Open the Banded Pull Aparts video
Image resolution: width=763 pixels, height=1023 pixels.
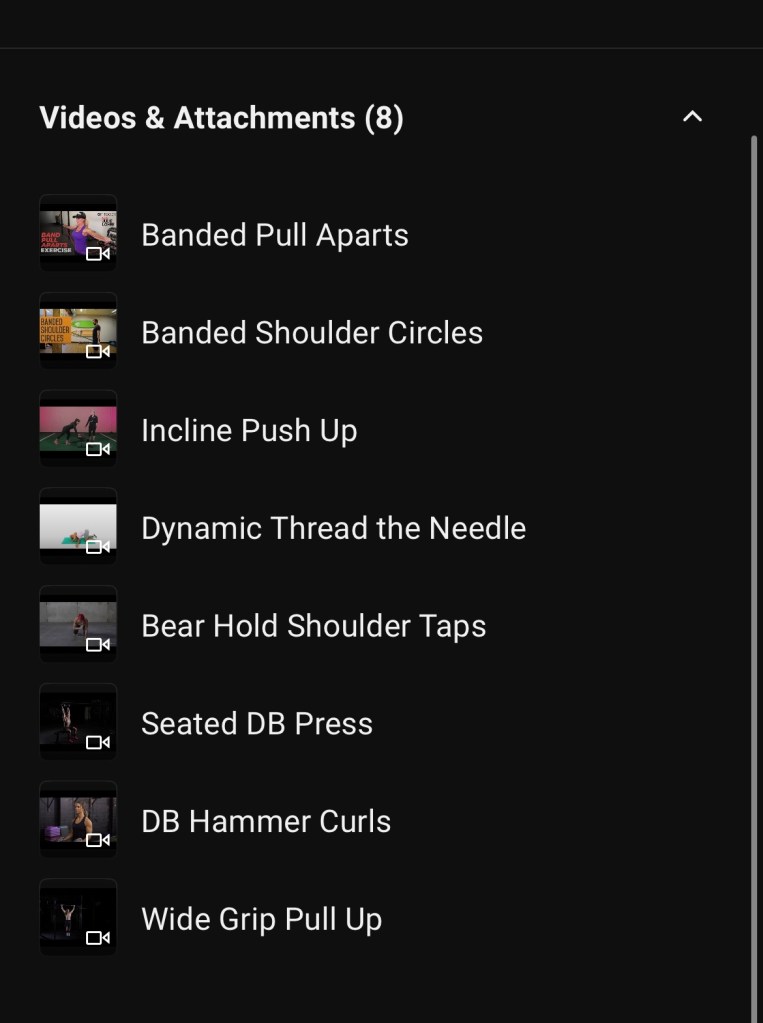[x=274, y=235]
